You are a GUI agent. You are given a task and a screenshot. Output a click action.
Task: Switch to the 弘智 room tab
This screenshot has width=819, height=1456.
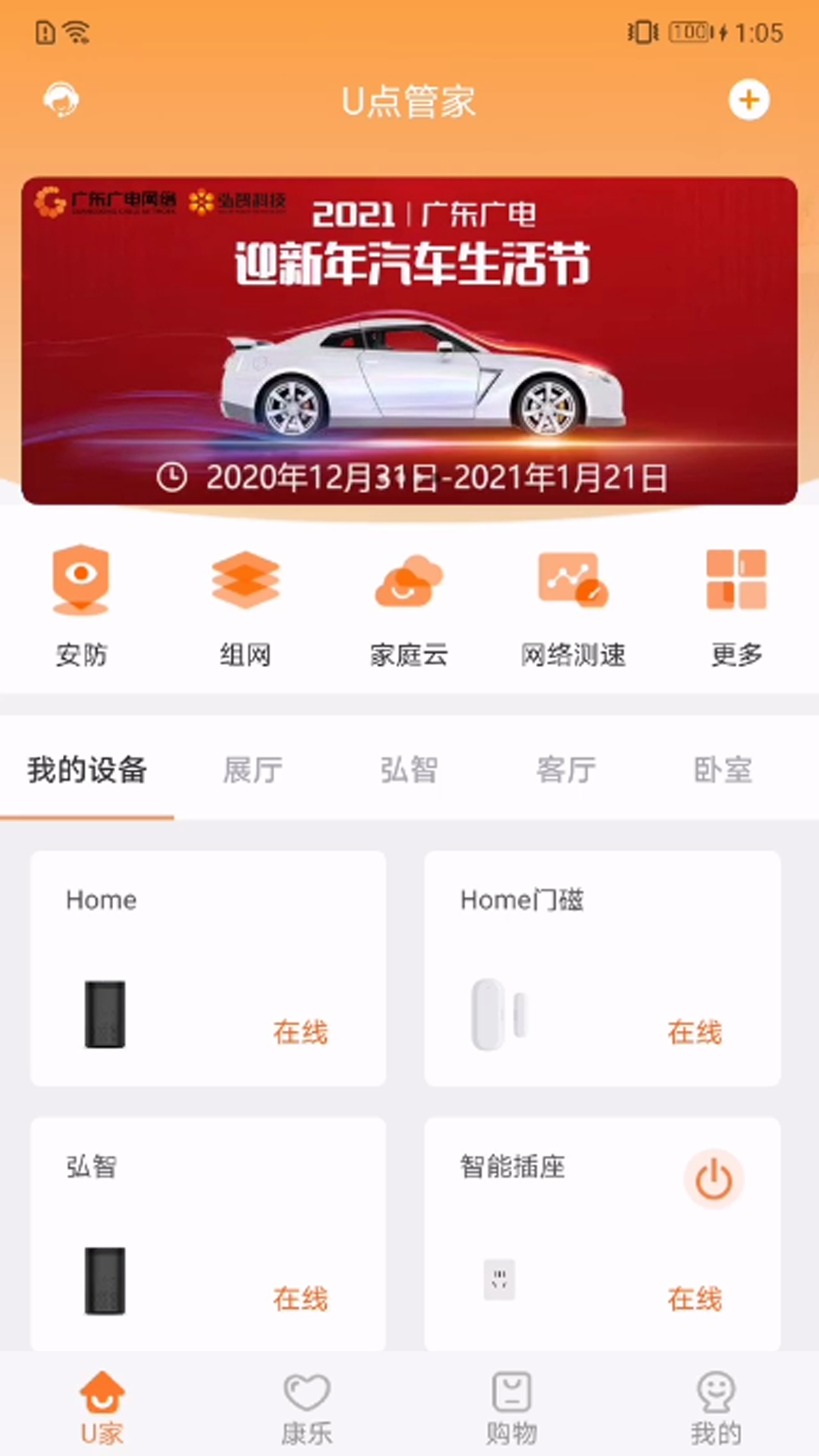point(409,770)
